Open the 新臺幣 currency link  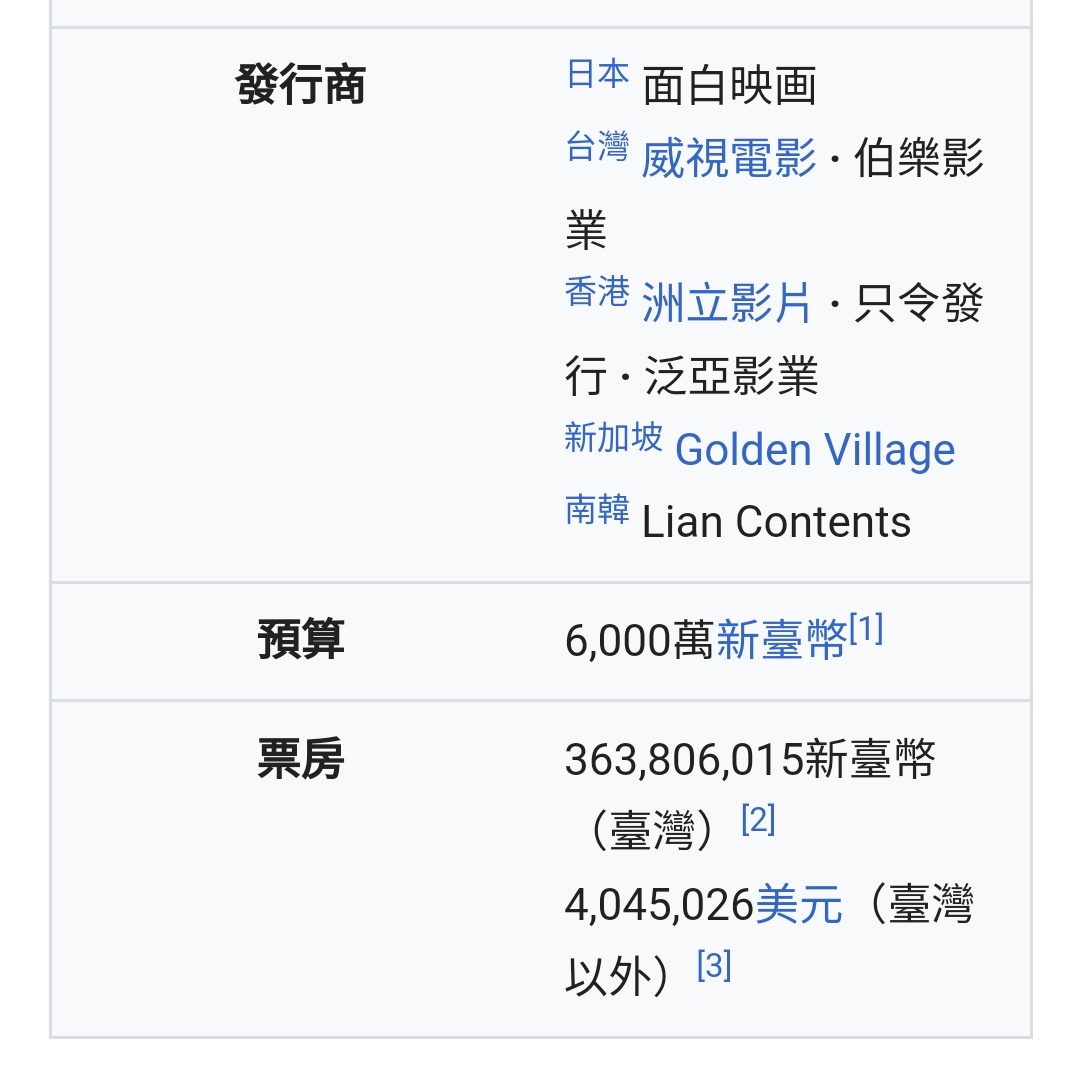tap(781, 641)
